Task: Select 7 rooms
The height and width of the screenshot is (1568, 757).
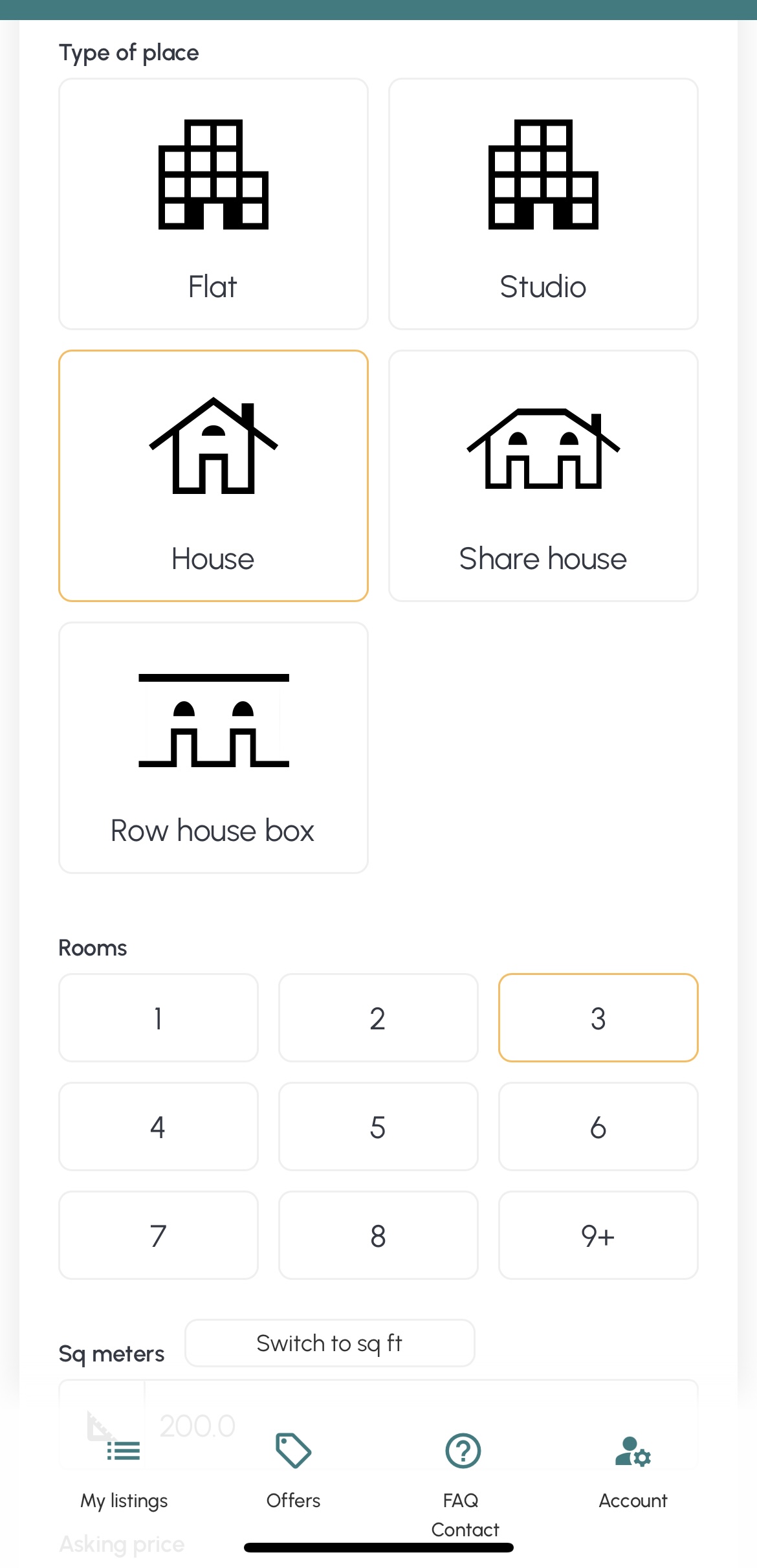Action: pyautogui.click(x=158, y=1235)
